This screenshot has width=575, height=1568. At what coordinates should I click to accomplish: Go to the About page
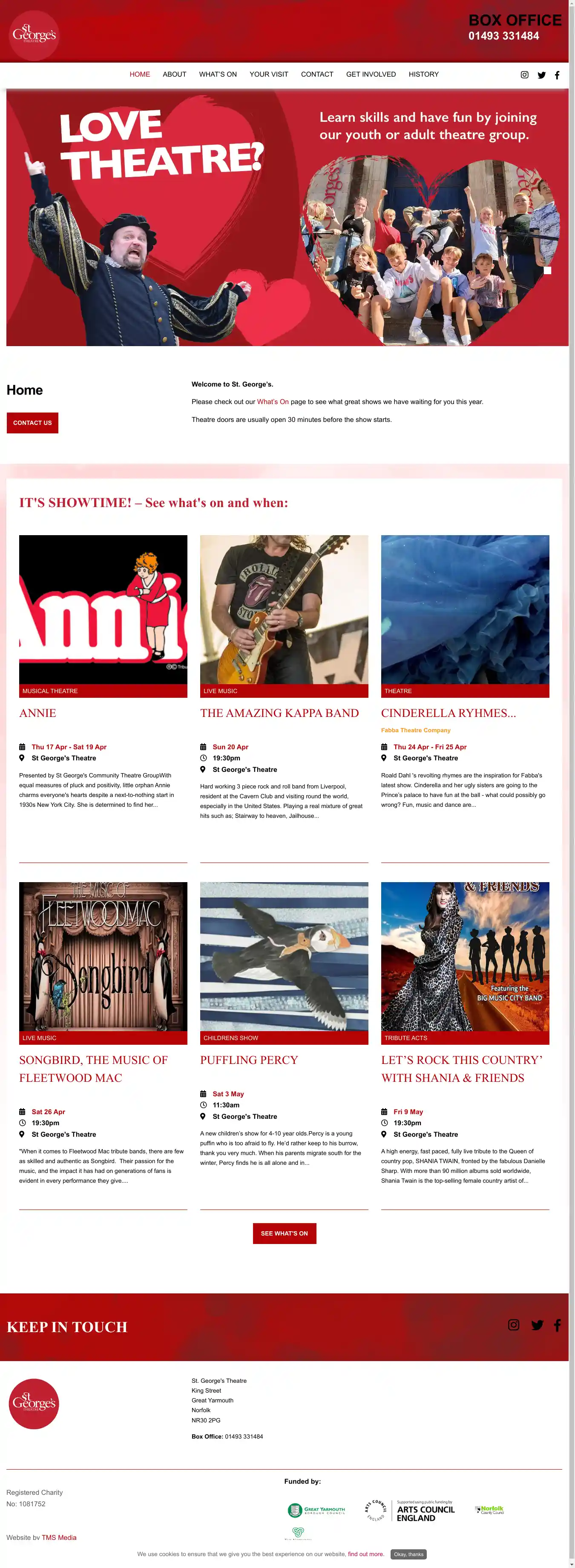[174, 74]
